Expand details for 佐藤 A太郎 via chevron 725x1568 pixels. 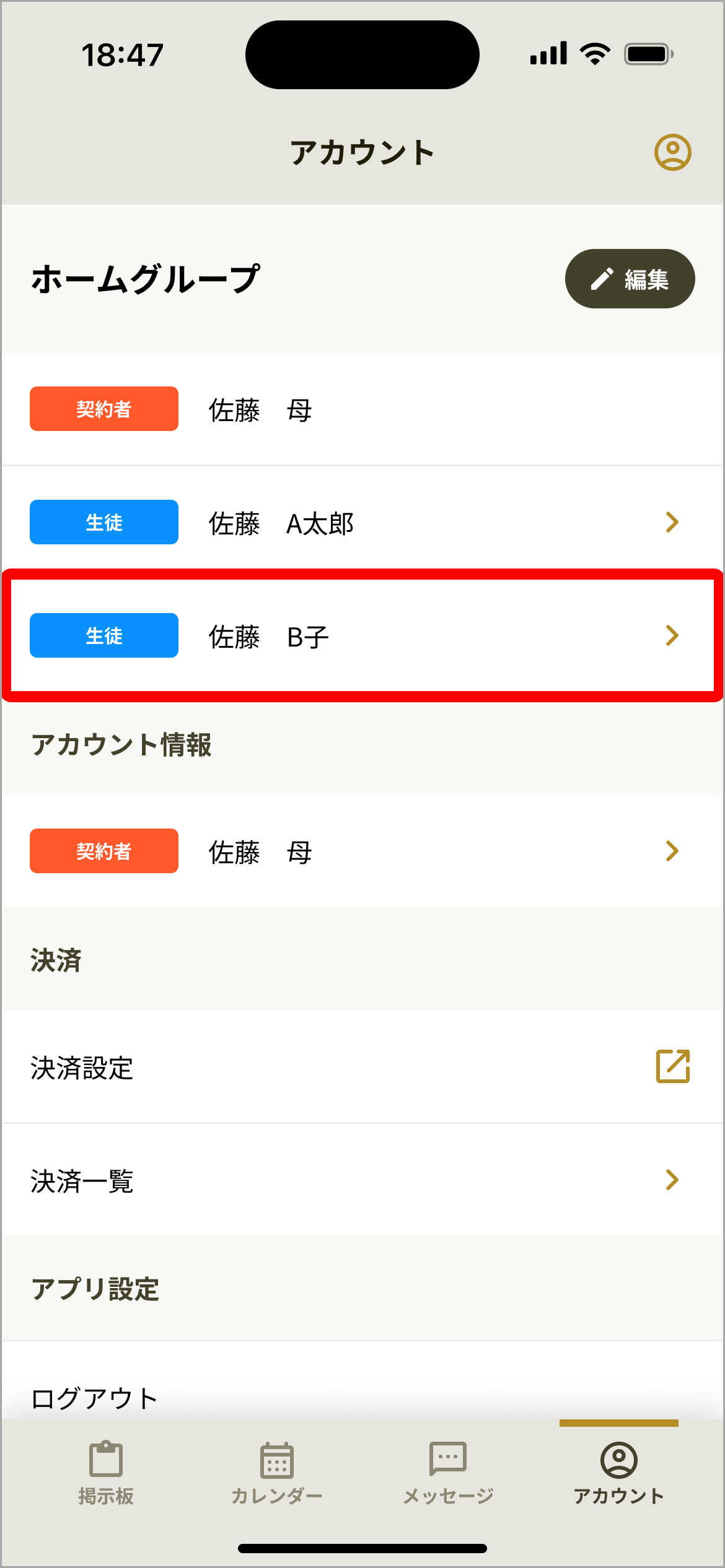click(672, 522)
